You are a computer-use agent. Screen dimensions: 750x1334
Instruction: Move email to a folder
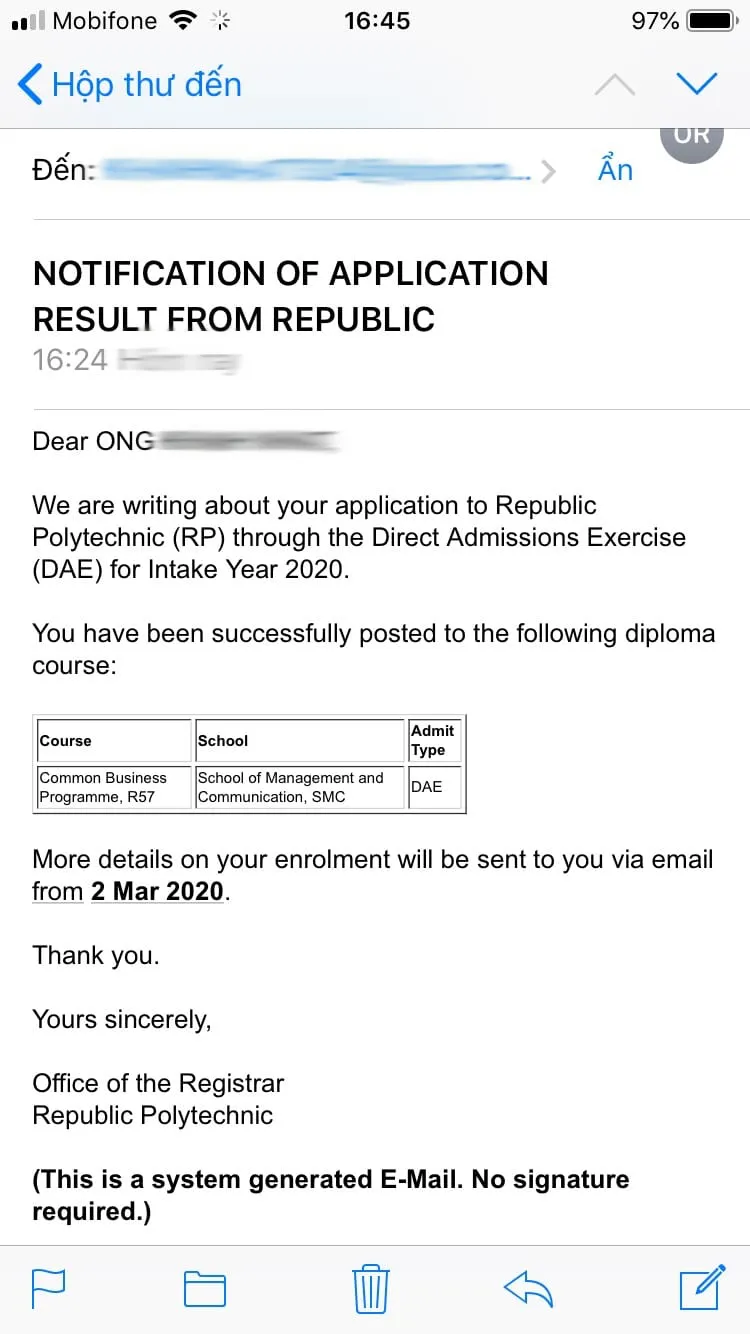point(205,1289)
